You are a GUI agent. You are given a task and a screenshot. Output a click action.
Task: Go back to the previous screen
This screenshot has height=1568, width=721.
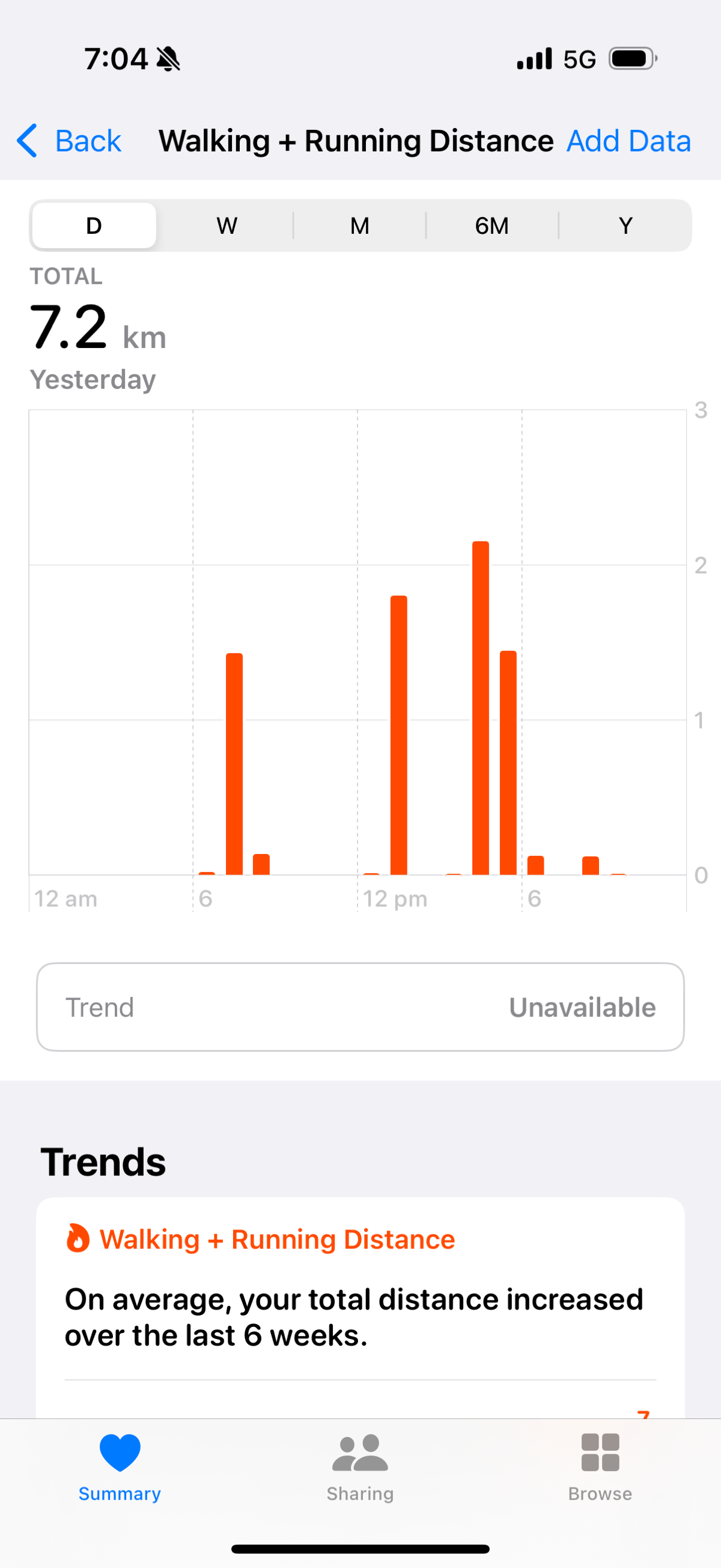point(69,141)
